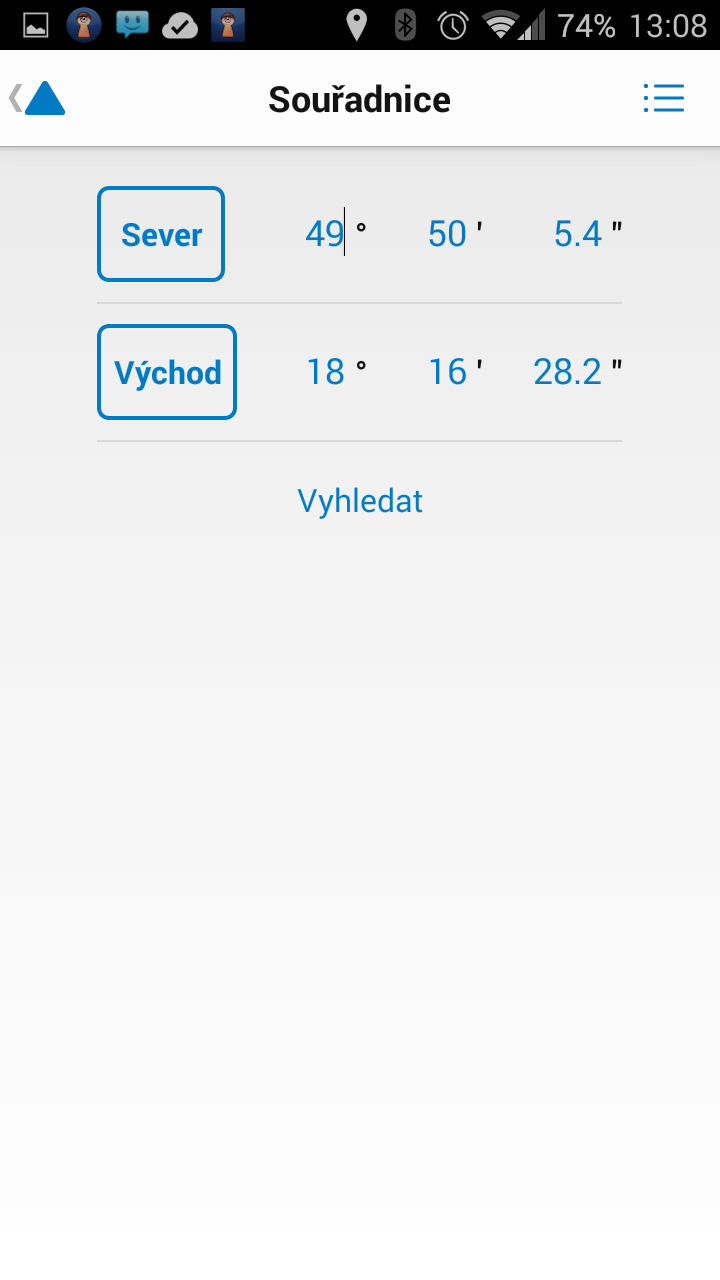
Task: Open the list menu icon
Action: (x=663, y=98)
